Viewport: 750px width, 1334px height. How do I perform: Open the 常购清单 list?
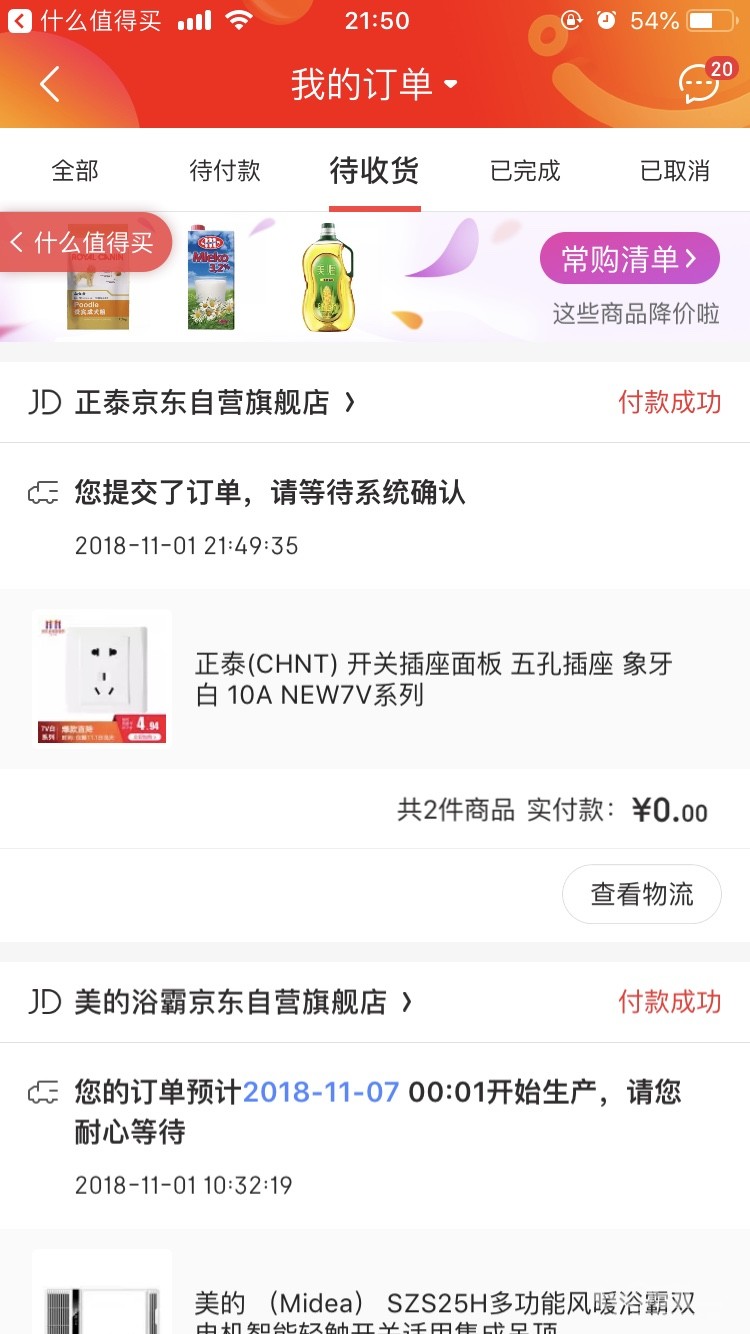point(629,259)
